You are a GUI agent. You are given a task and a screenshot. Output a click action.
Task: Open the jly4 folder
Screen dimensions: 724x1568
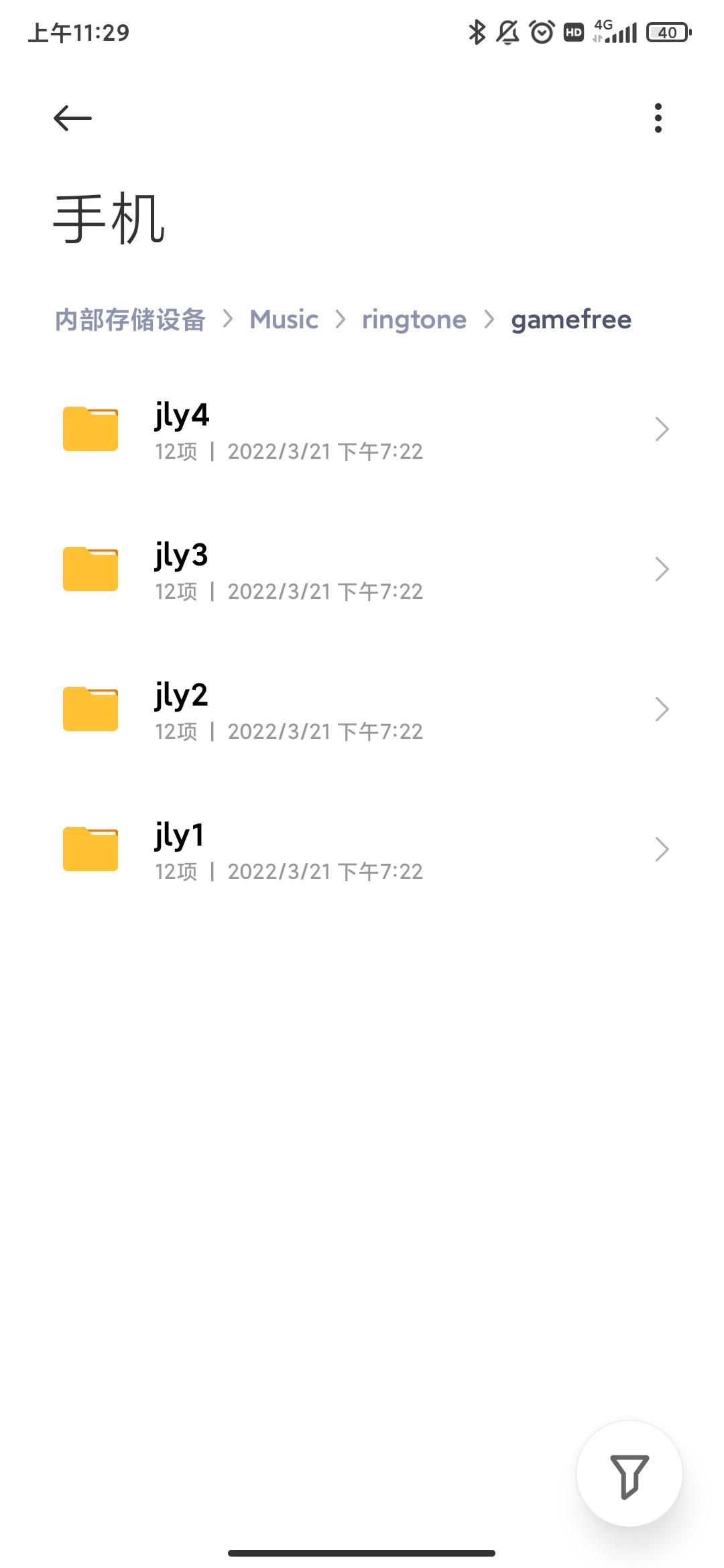tap(362, 430)
